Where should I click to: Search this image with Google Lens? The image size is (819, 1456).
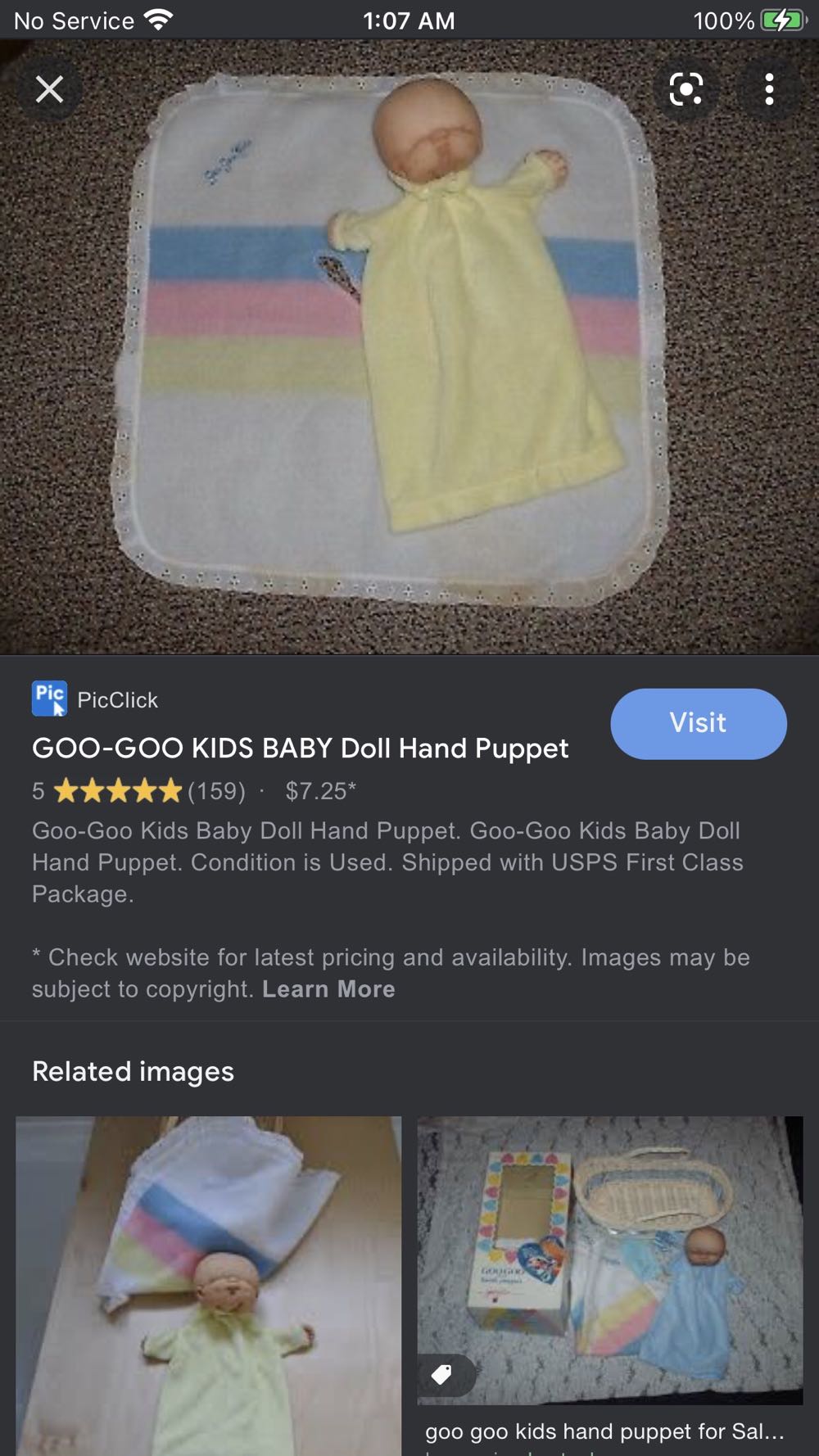686,88
